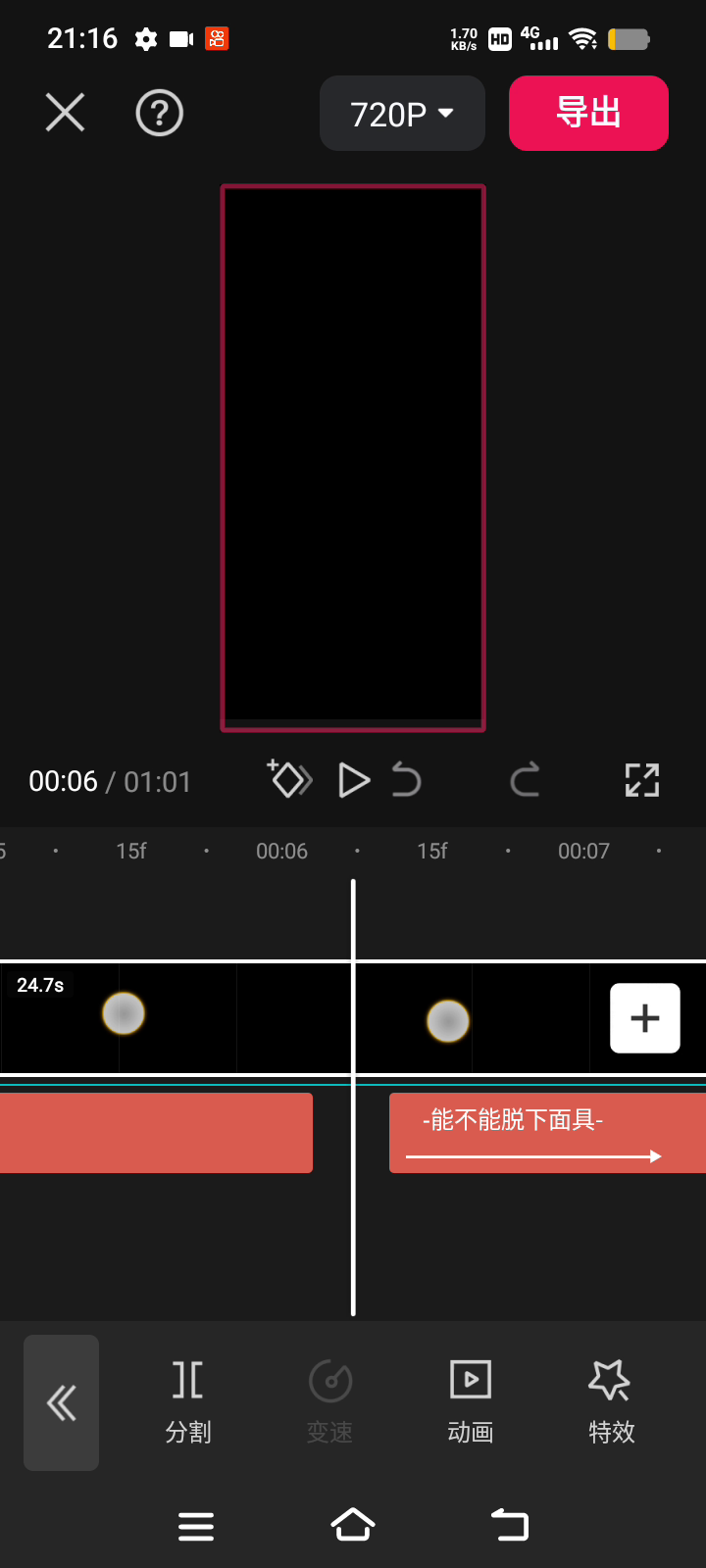
Task: Collapse the toolbar with double-arrow button
Action: tap(61, 1402)
